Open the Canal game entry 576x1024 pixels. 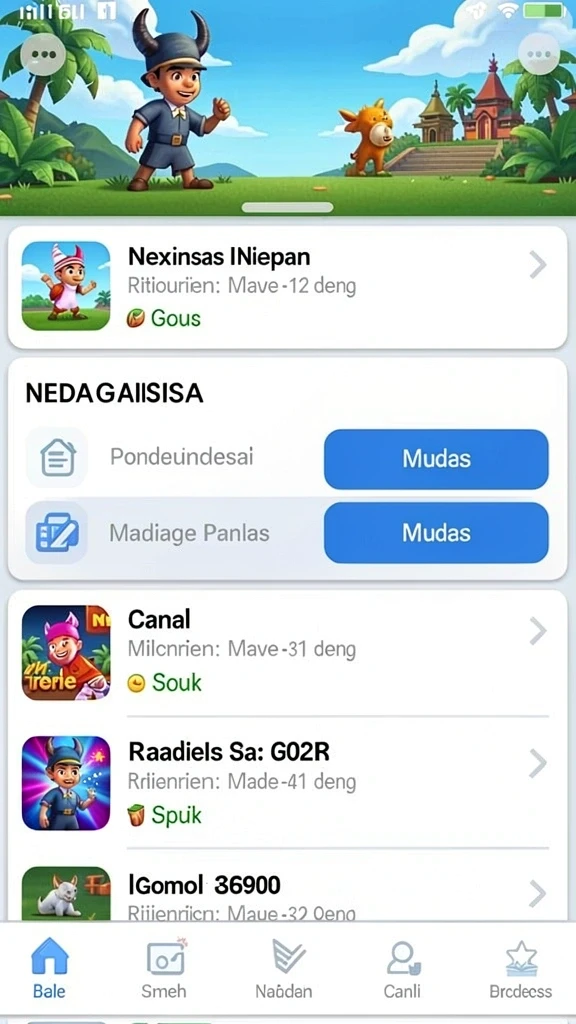(x=287, y=652)
